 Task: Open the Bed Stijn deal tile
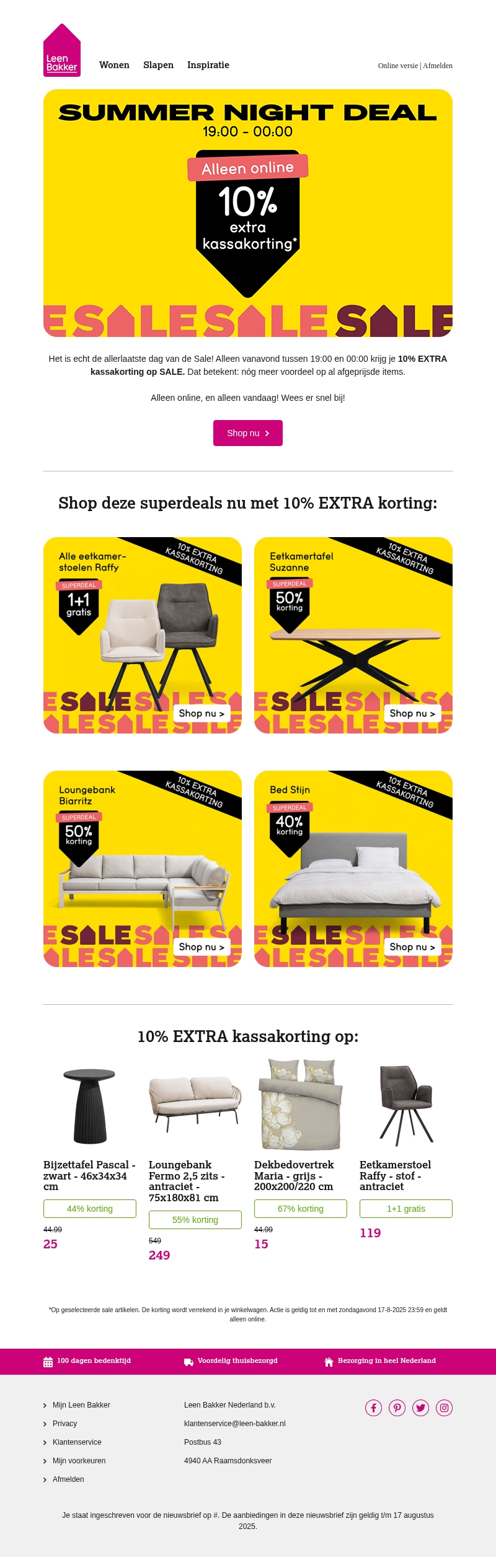tap(353, 869)
